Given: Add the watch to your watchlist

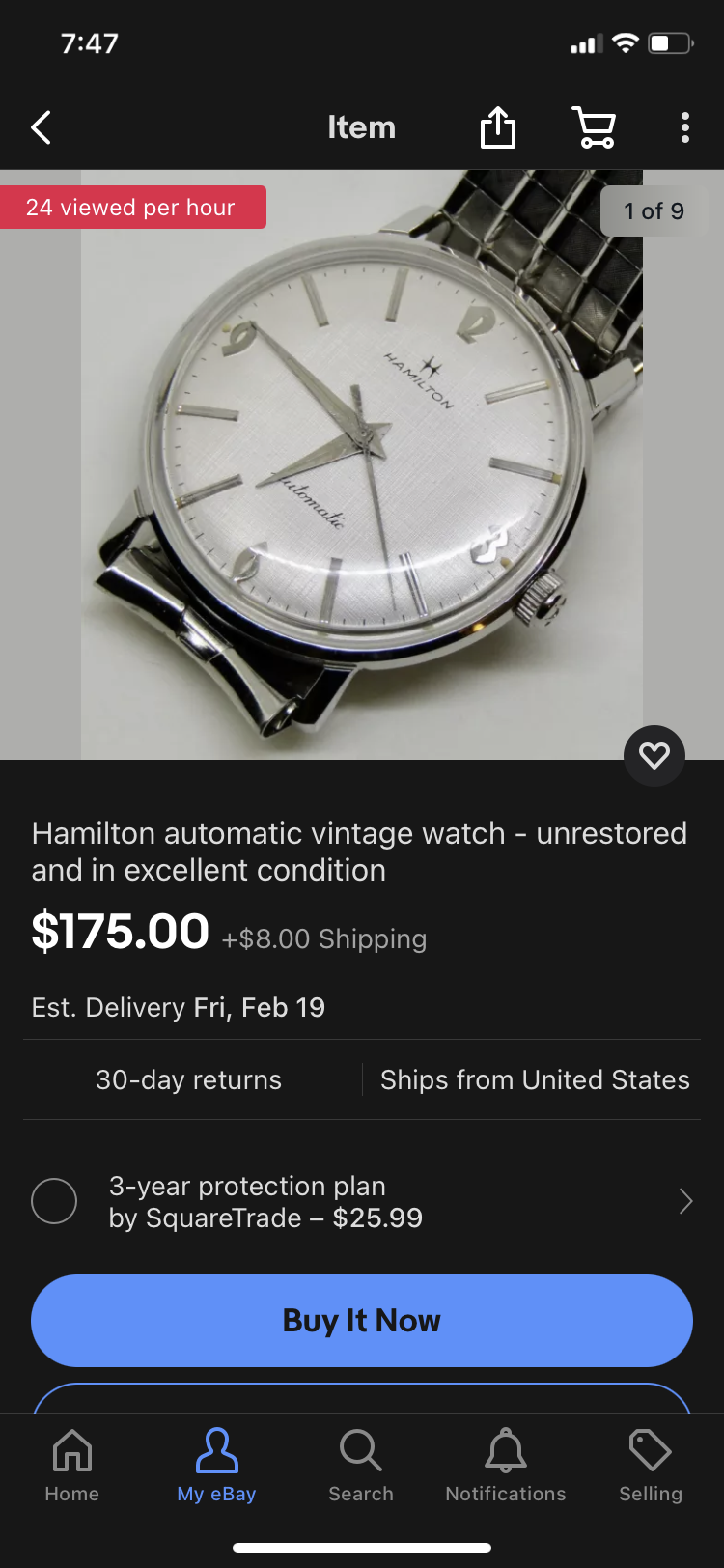Looking at the screenshot, I should (x=654, y=755).
